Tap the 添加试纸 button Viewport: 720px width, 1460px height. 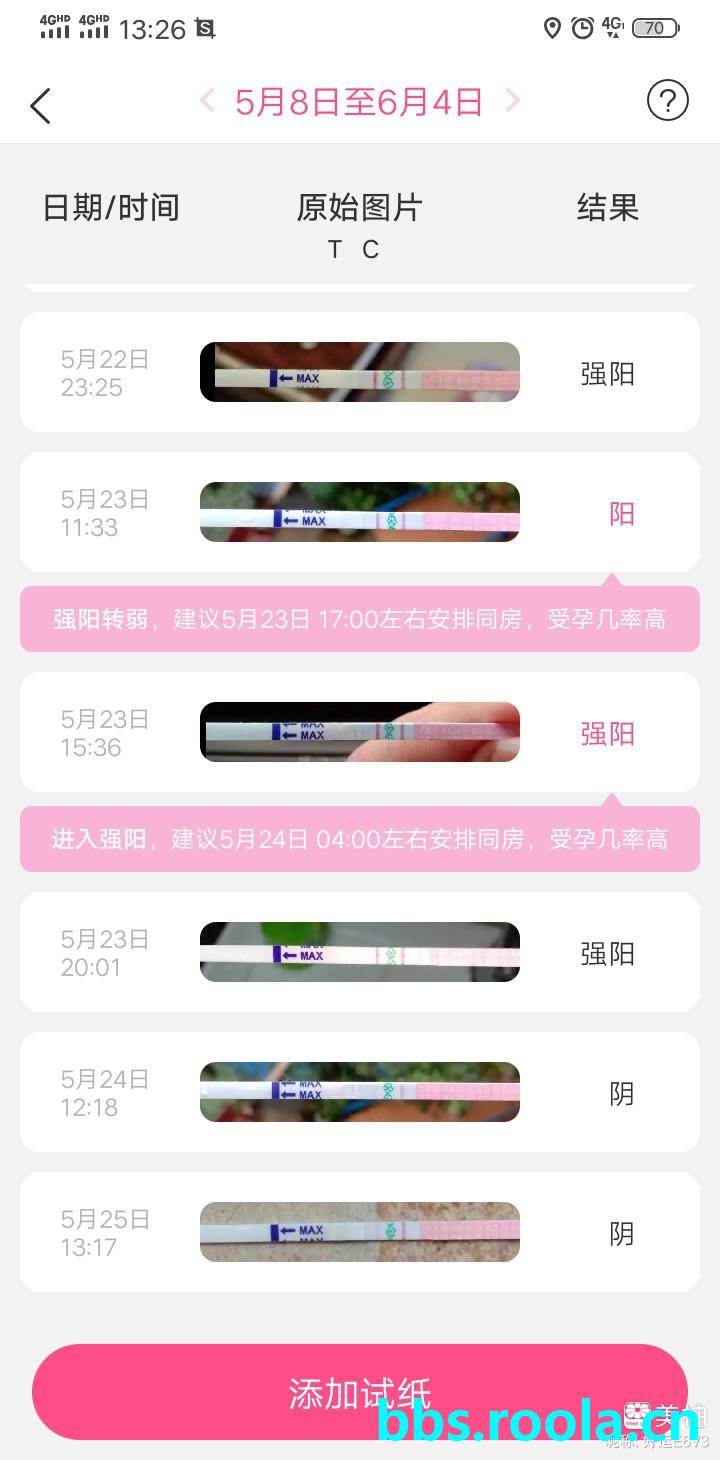coord(360,1392)
